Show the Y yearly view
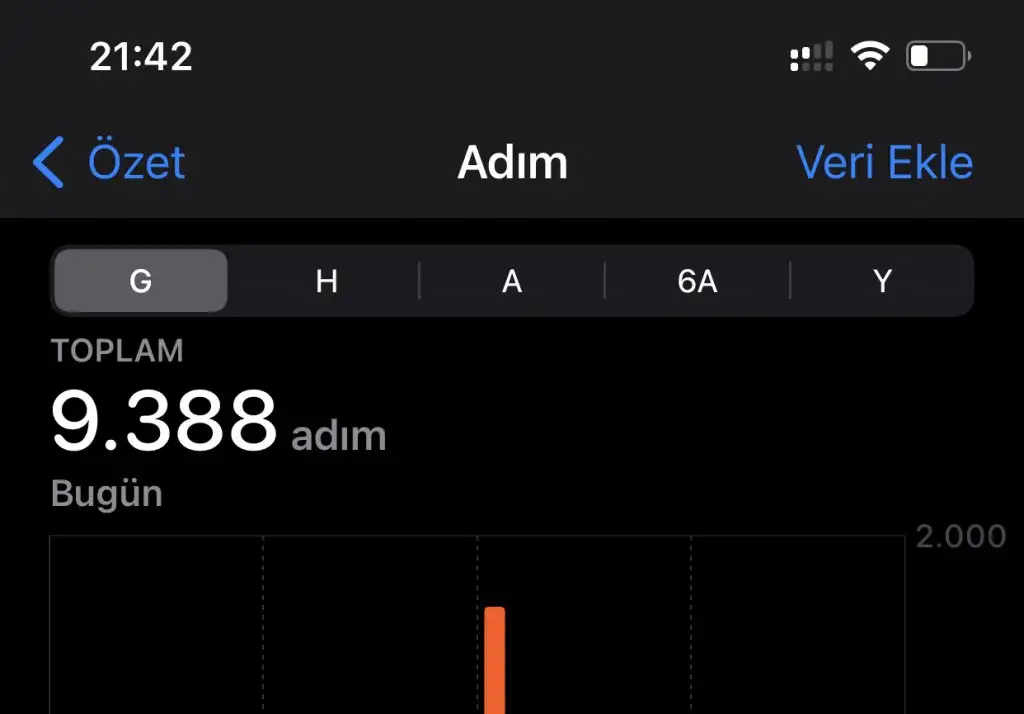 tap(882, 282)
